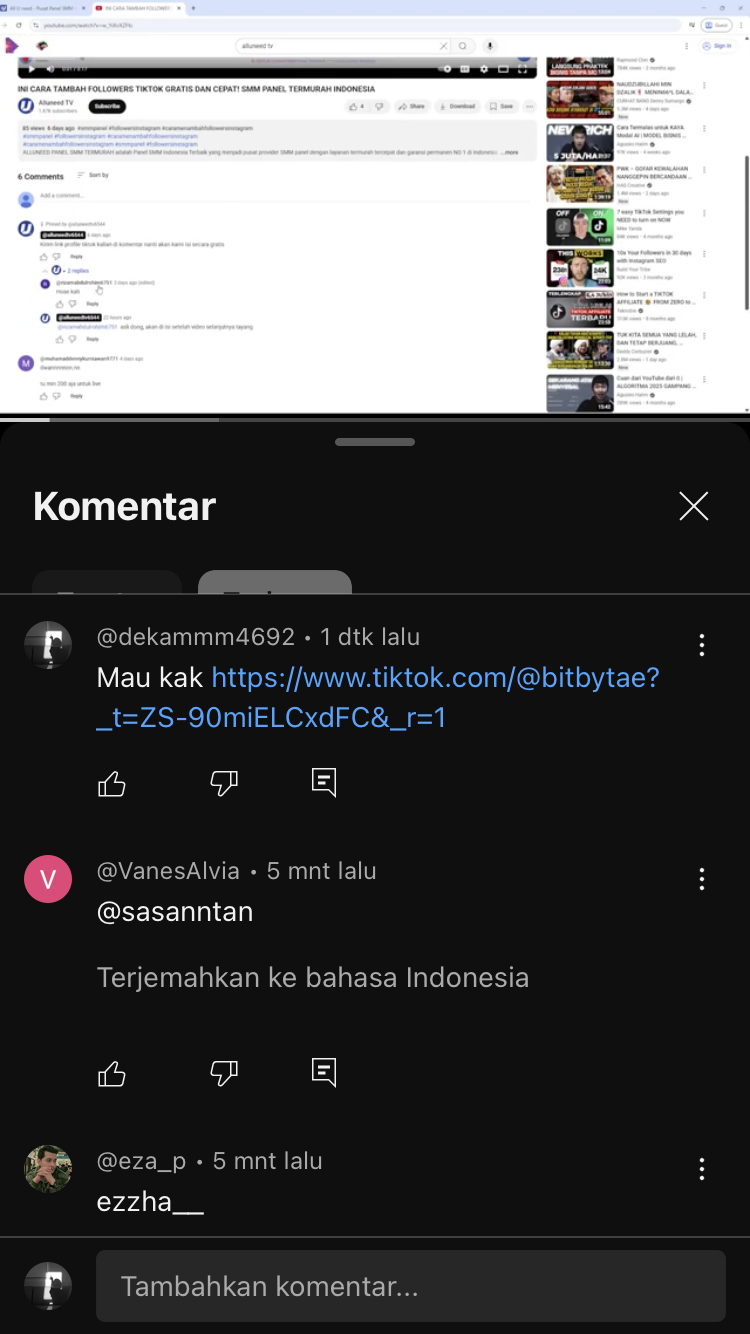Tap the Tambahkan komentar field
750x1334 pixels.
click(410, 1286)
